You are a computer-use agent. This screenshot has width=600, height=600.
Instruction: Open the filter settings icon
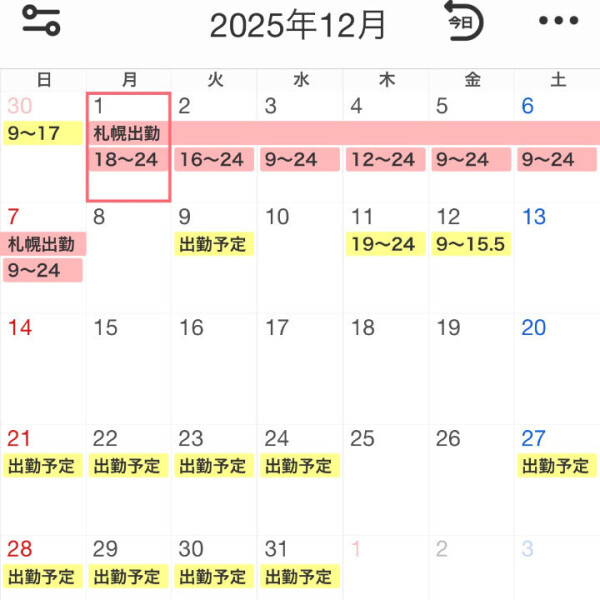(41, 21)
